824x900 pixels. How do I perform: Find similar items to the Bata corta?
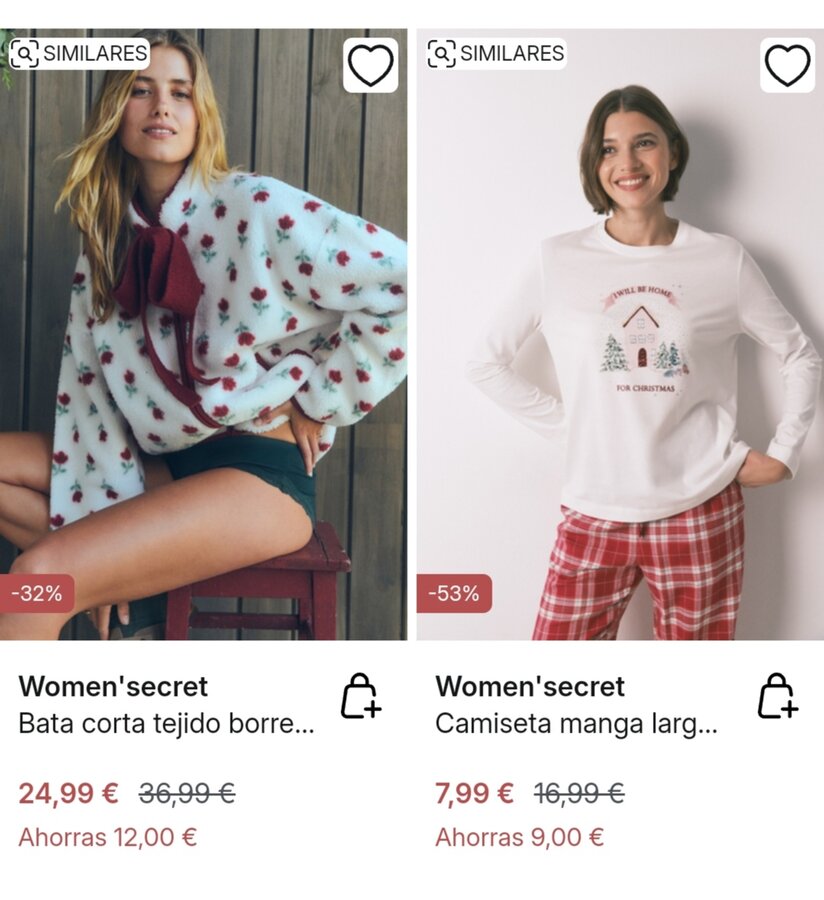coord(79,53)
